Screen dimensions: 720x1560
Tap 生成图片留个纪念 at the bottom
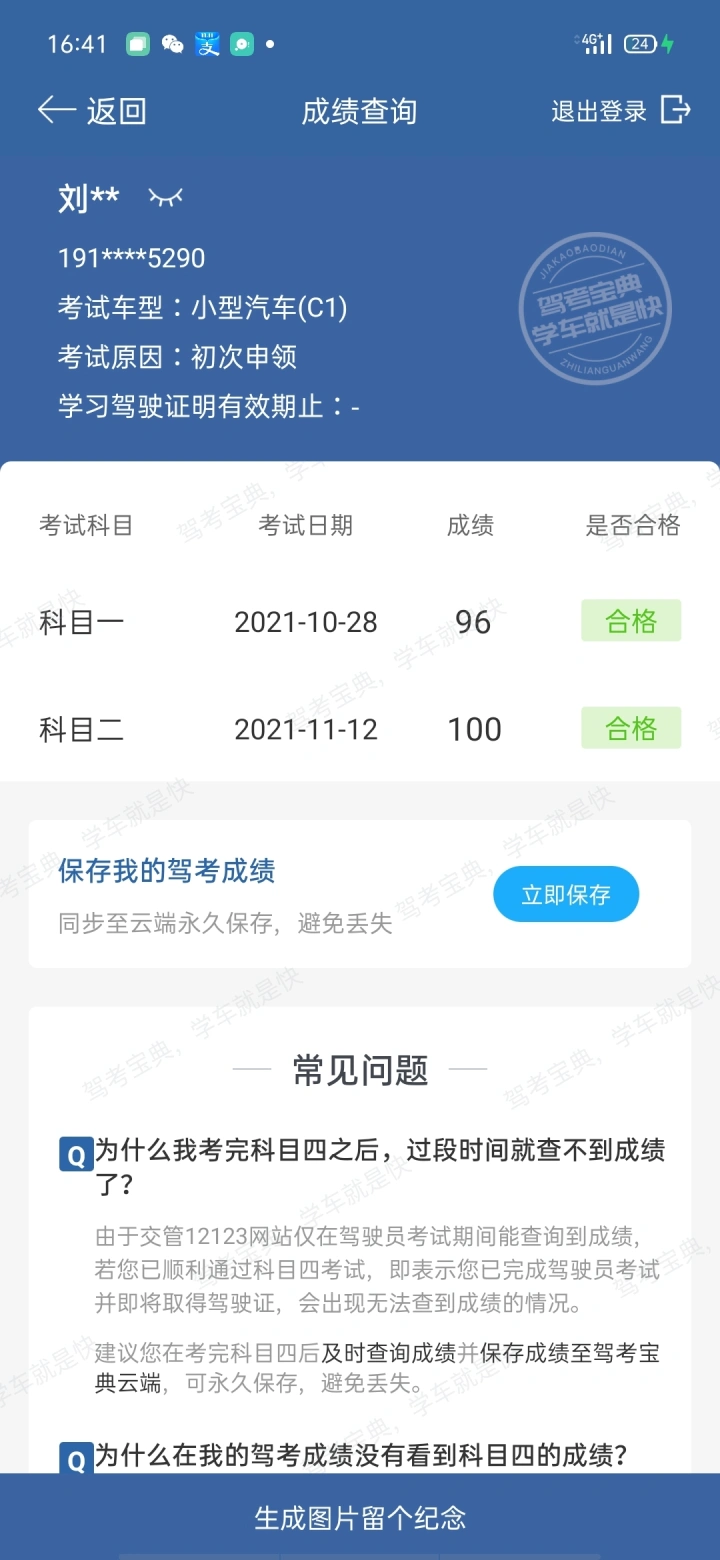coord(360,1518)
